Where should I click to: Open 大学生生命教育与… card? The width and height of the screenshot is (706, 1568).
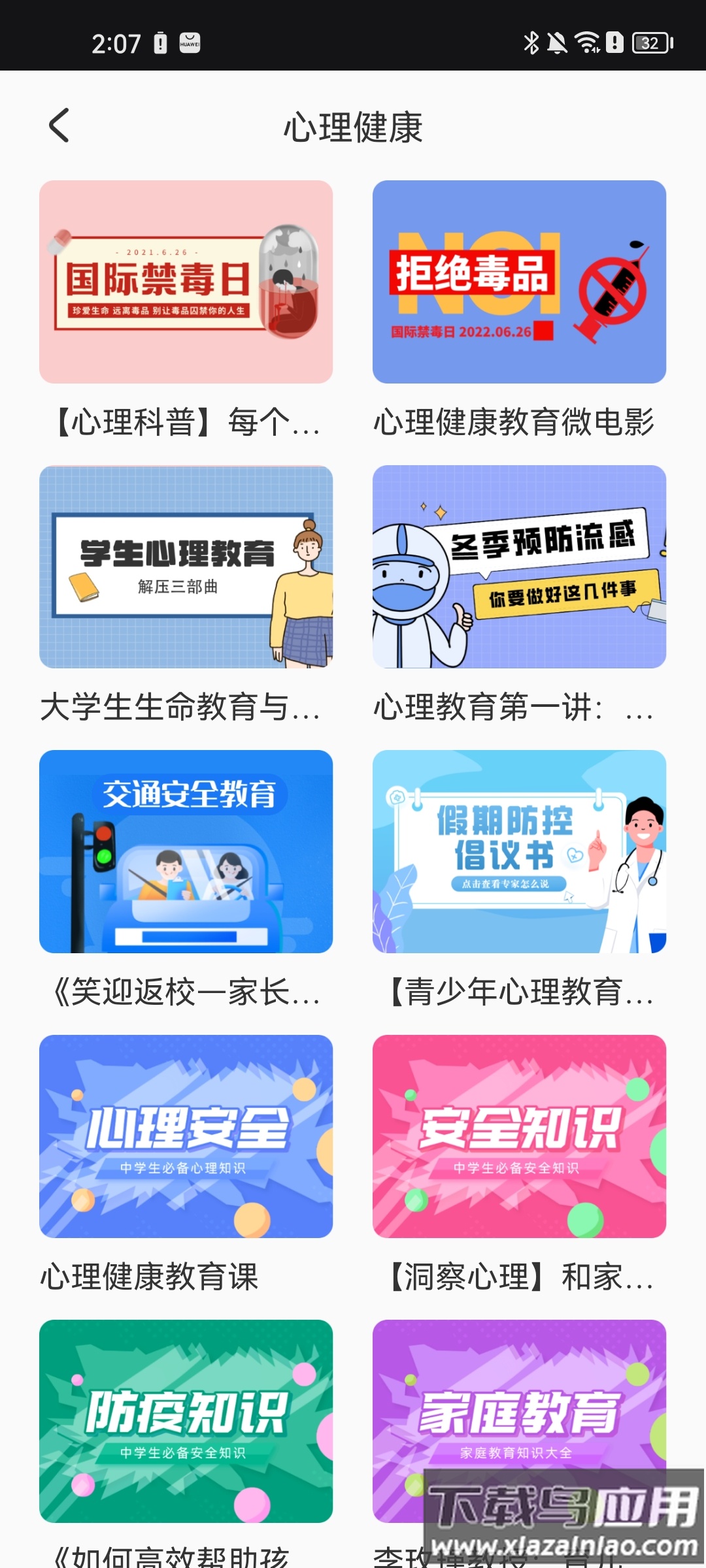click(186, 567)
